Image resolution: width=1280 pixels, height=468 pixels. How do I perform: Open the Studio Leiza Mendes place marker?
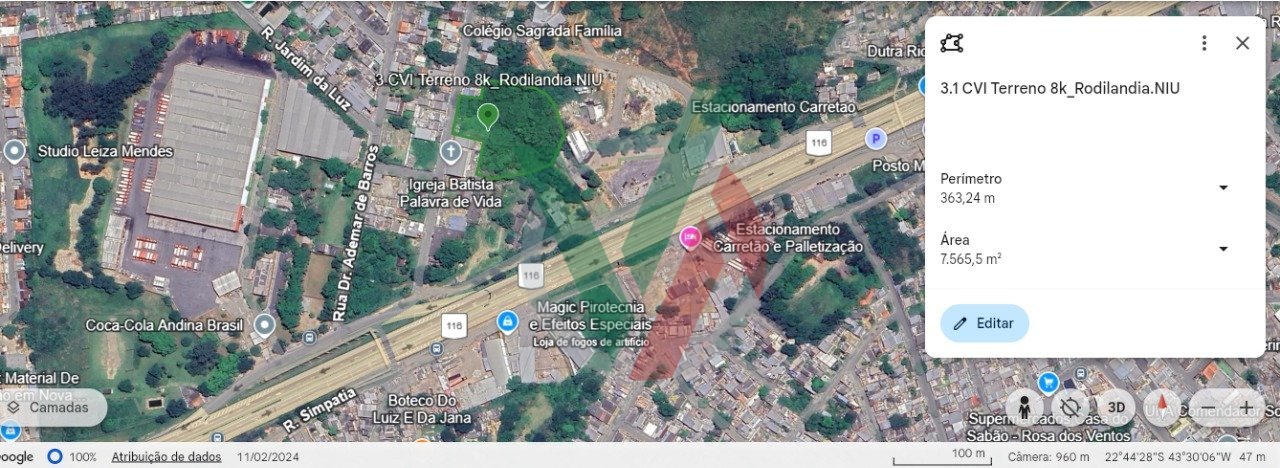tap(15, 151)
